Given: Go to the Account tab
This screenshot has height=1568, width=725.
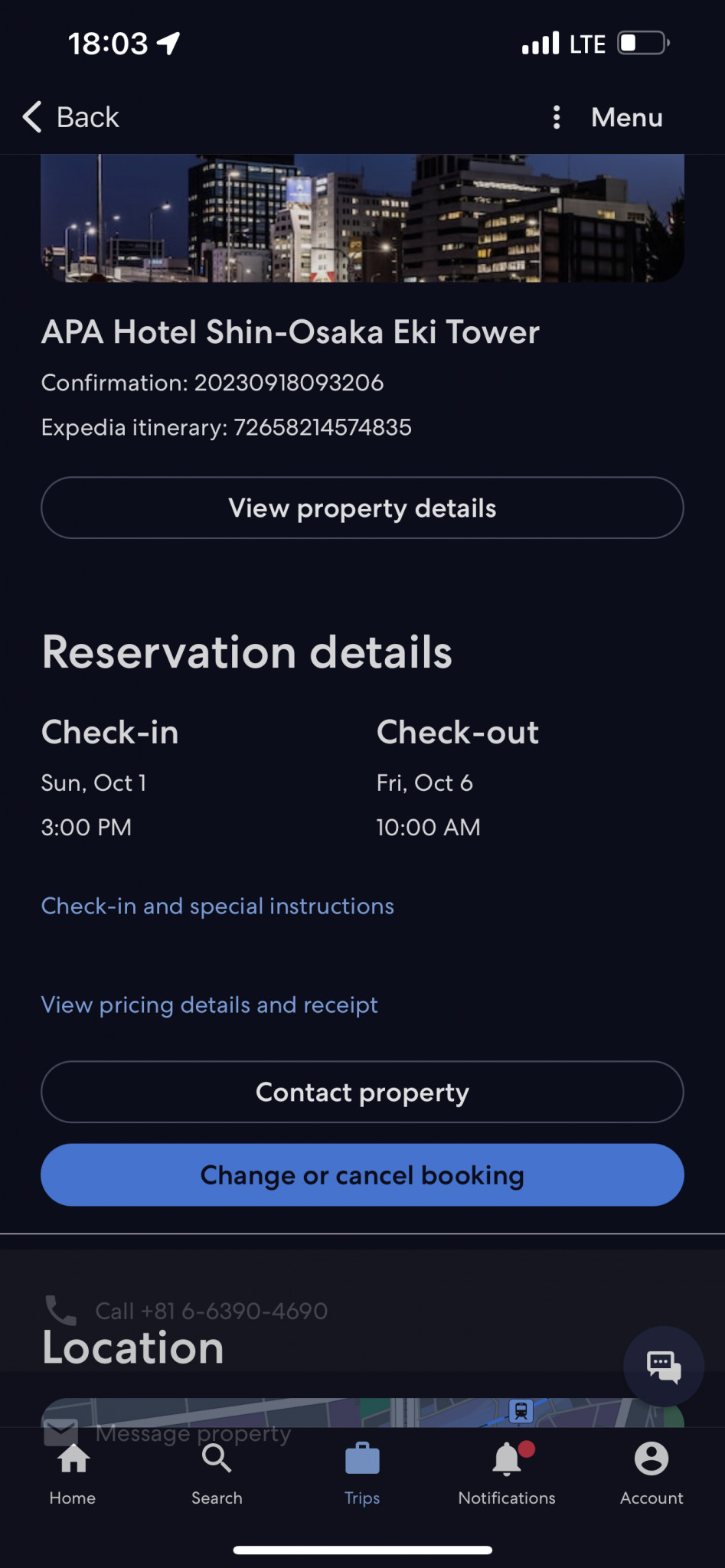Looking at the screenshot, I should [x=652, y=1474].
